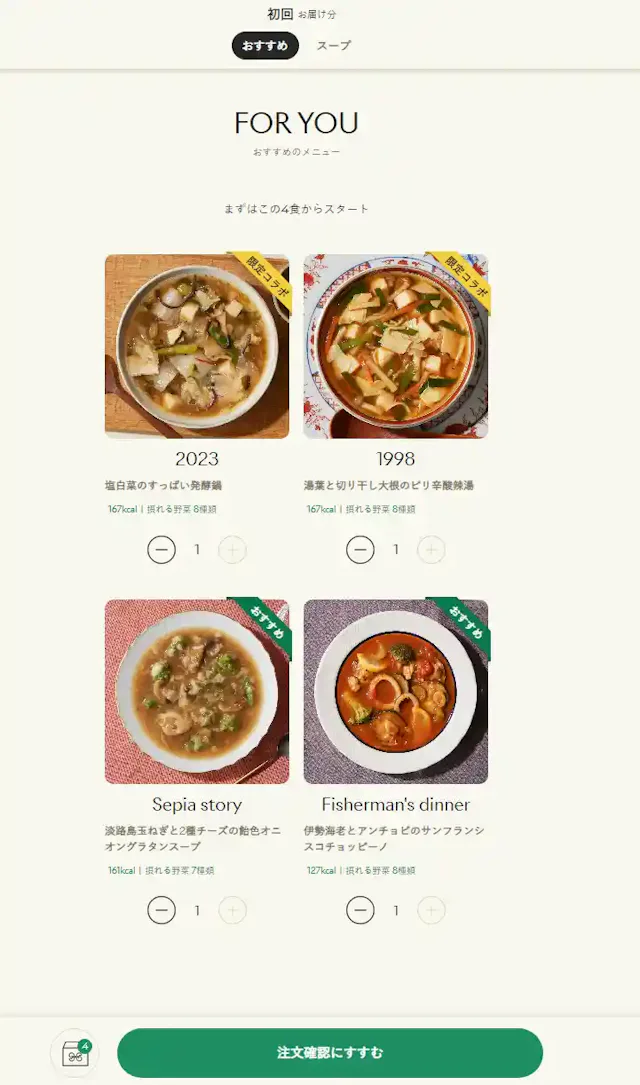The image size is (640, 1085).
Task: Increase quantity of the 1998 soup
Action: 431,550
